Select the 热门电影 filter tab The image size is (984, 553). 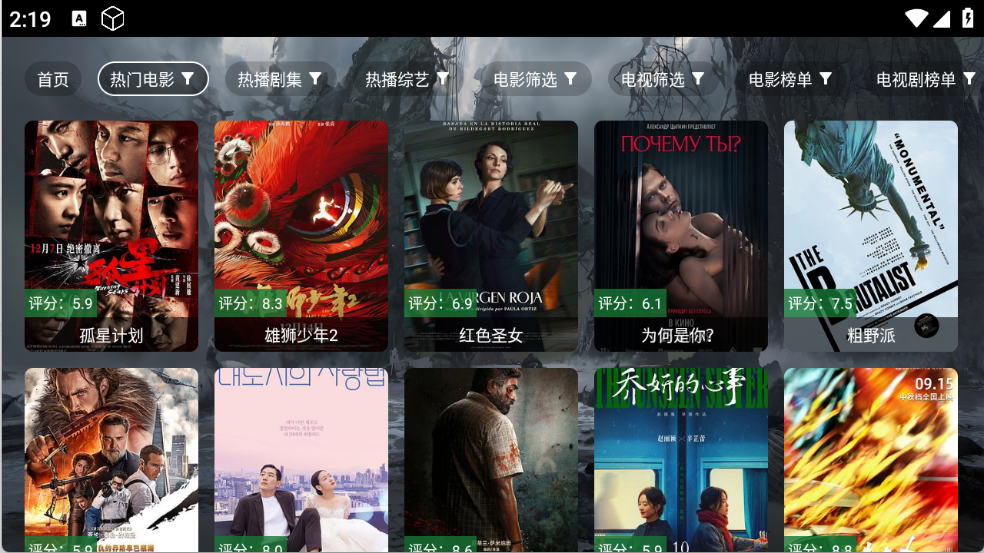[152, 79]
